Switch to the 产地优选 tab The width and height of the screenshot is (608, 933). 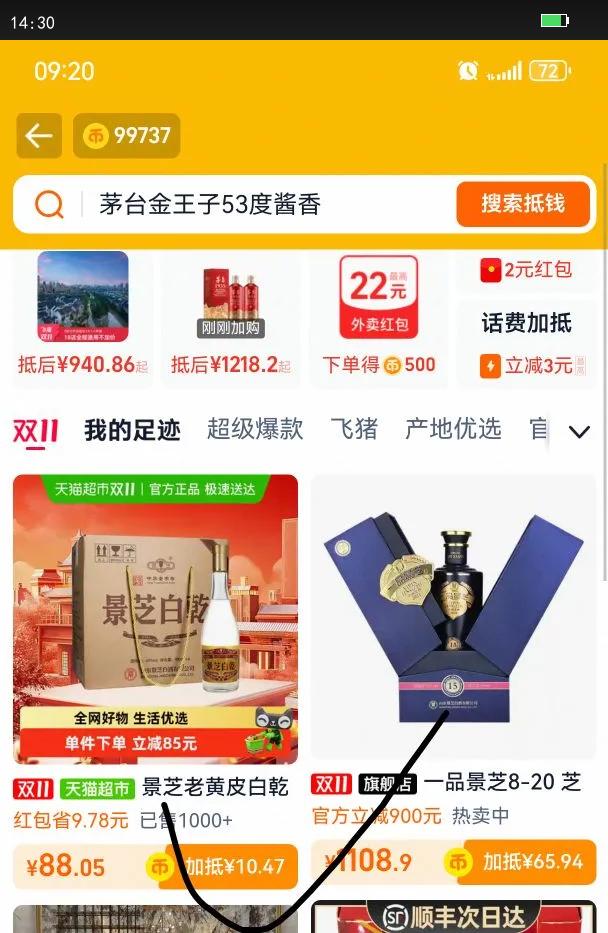(x=452, y=430)
